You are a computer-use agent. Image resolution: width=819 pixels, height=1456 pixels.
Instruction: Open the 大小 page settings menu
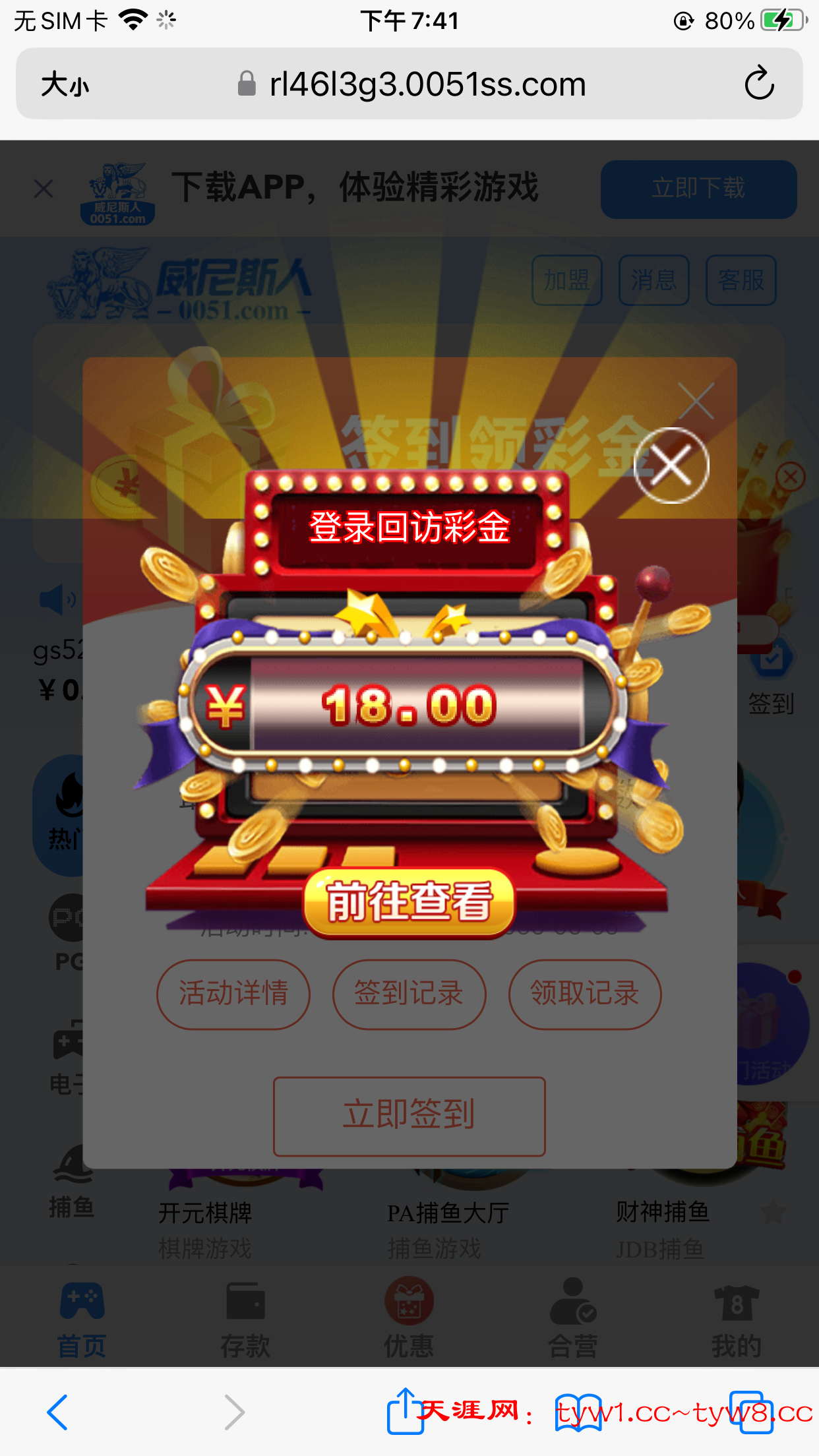pos(65,84)
